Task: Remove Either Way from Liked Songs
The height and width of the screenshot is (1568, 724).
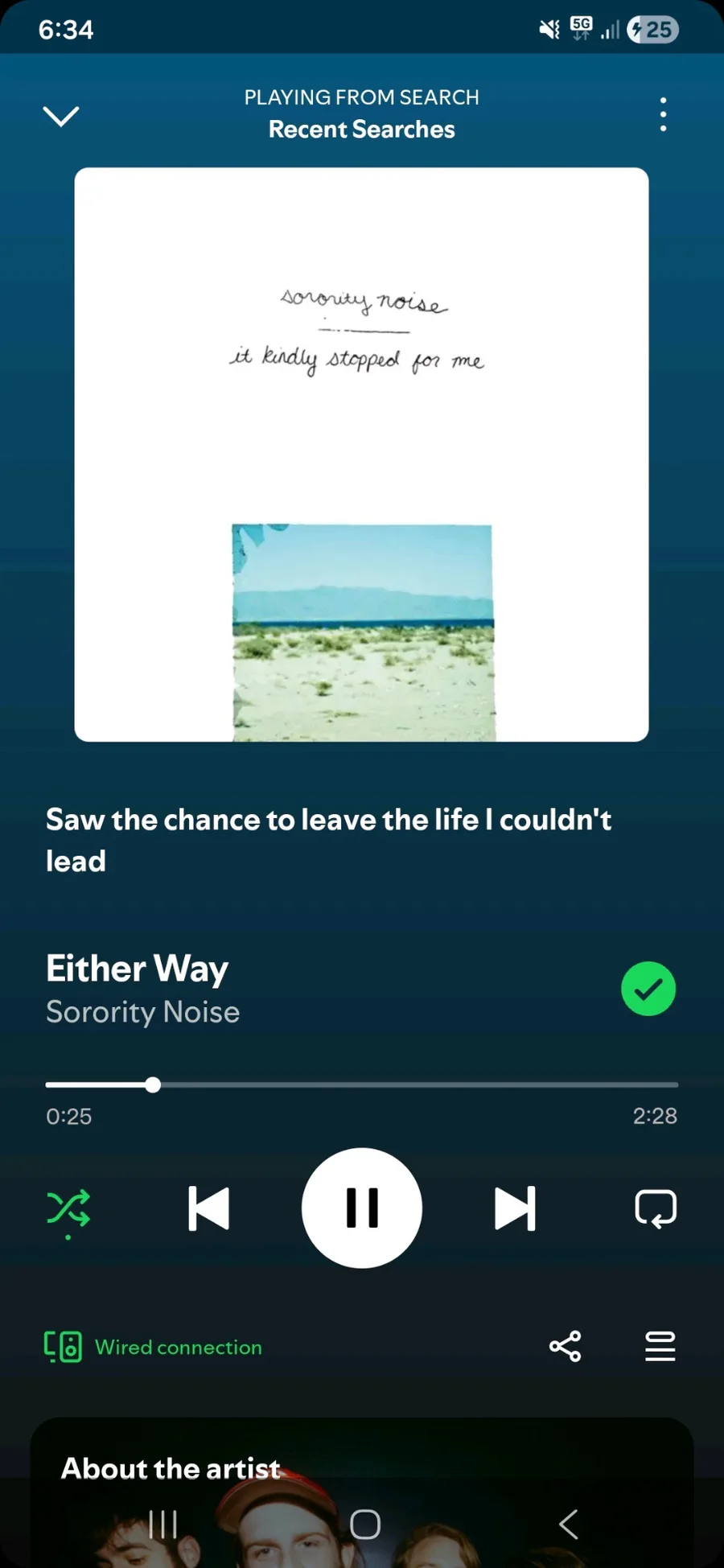Action: (648, 989)
